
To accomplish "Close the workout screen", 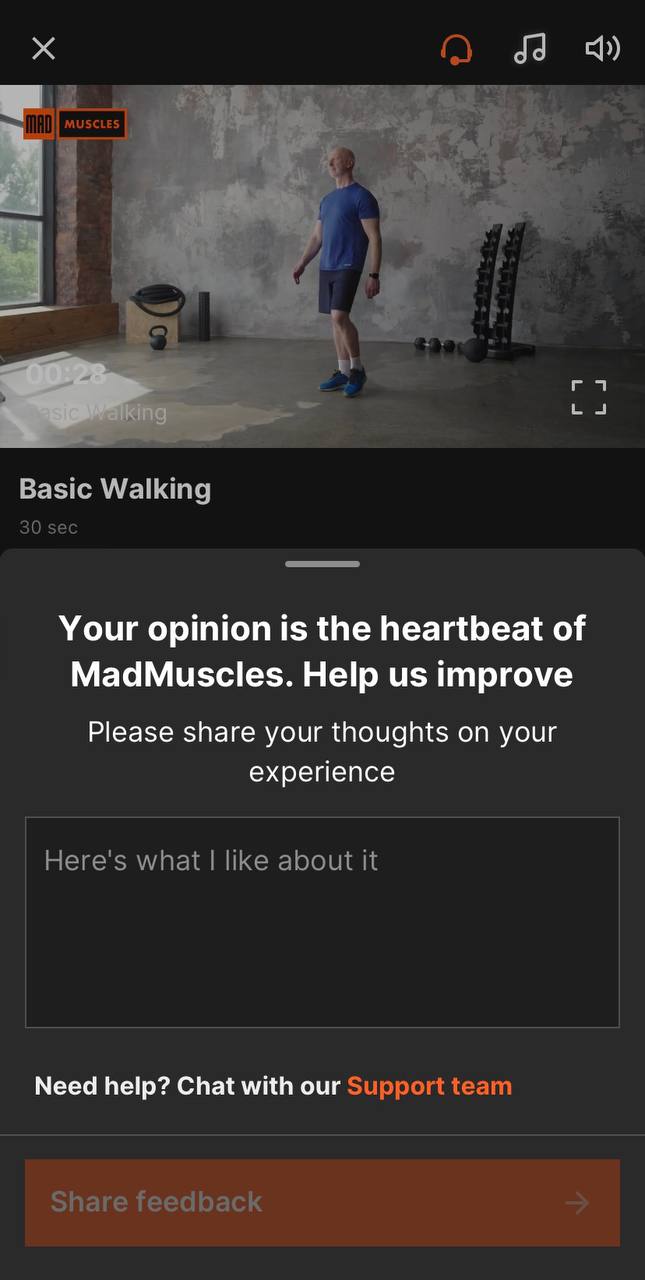I will [x=43, y=48].
